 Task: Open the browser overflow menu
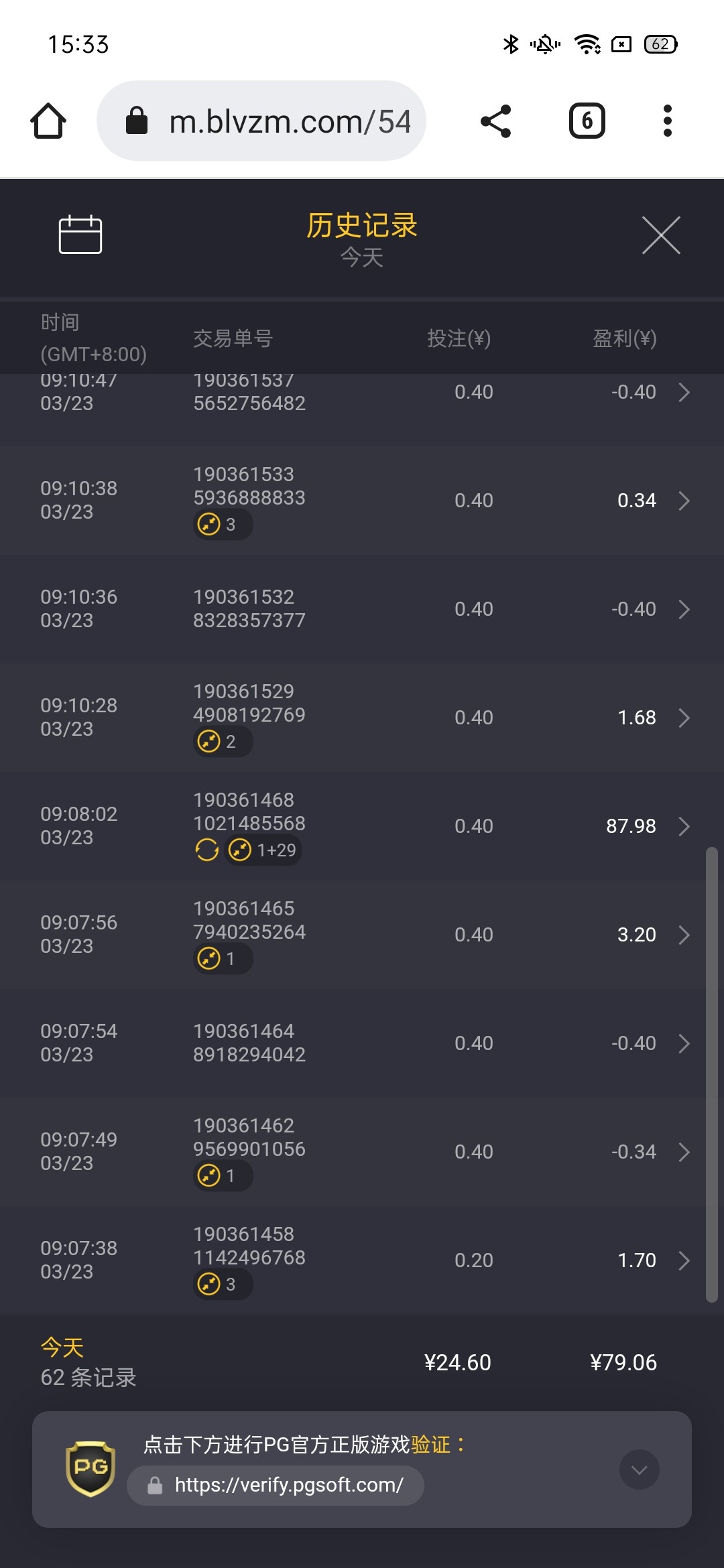pyautogui.click(x=667, y=121)
